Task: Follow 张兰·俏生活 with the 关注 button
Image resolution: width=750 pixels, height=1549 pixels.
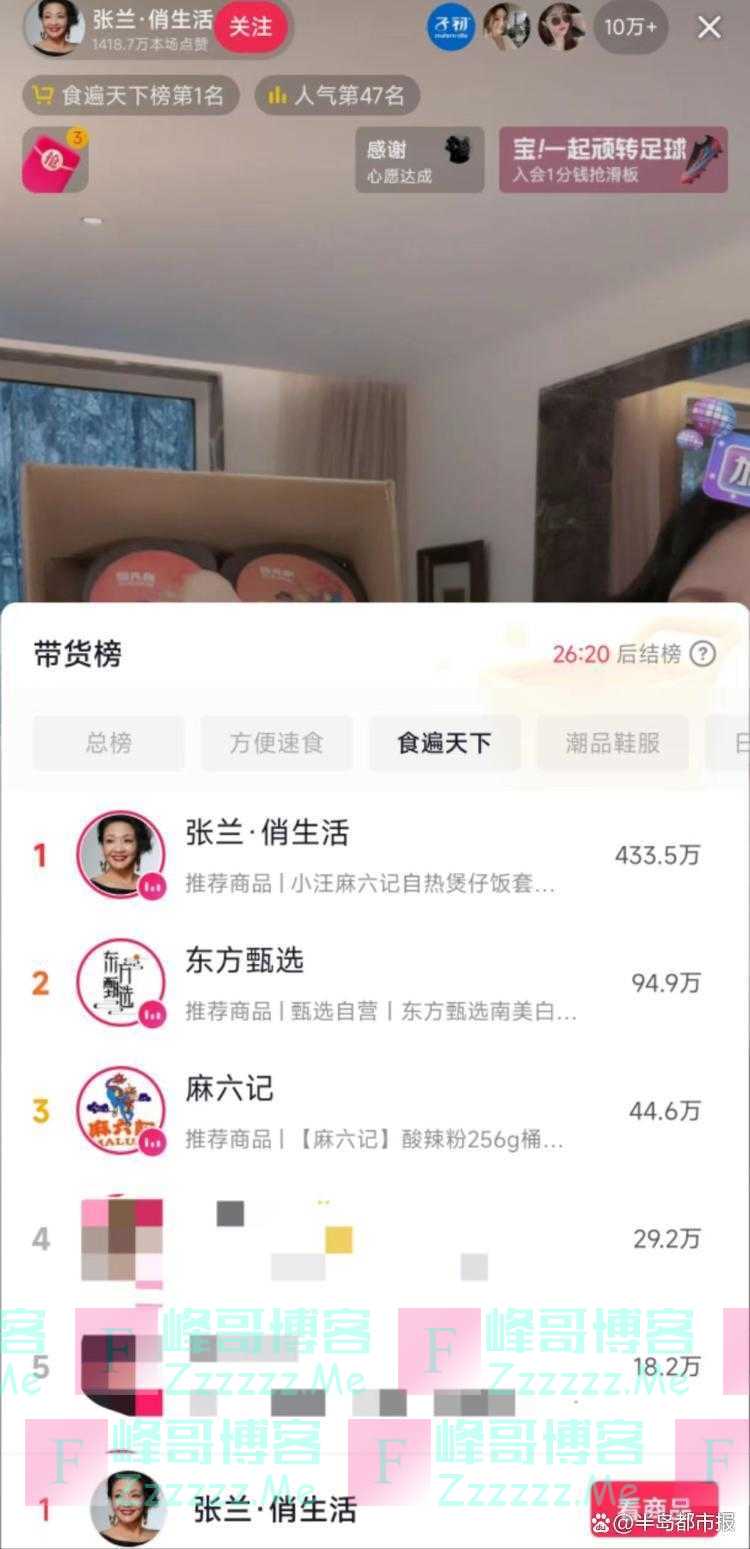Action: 251,27
